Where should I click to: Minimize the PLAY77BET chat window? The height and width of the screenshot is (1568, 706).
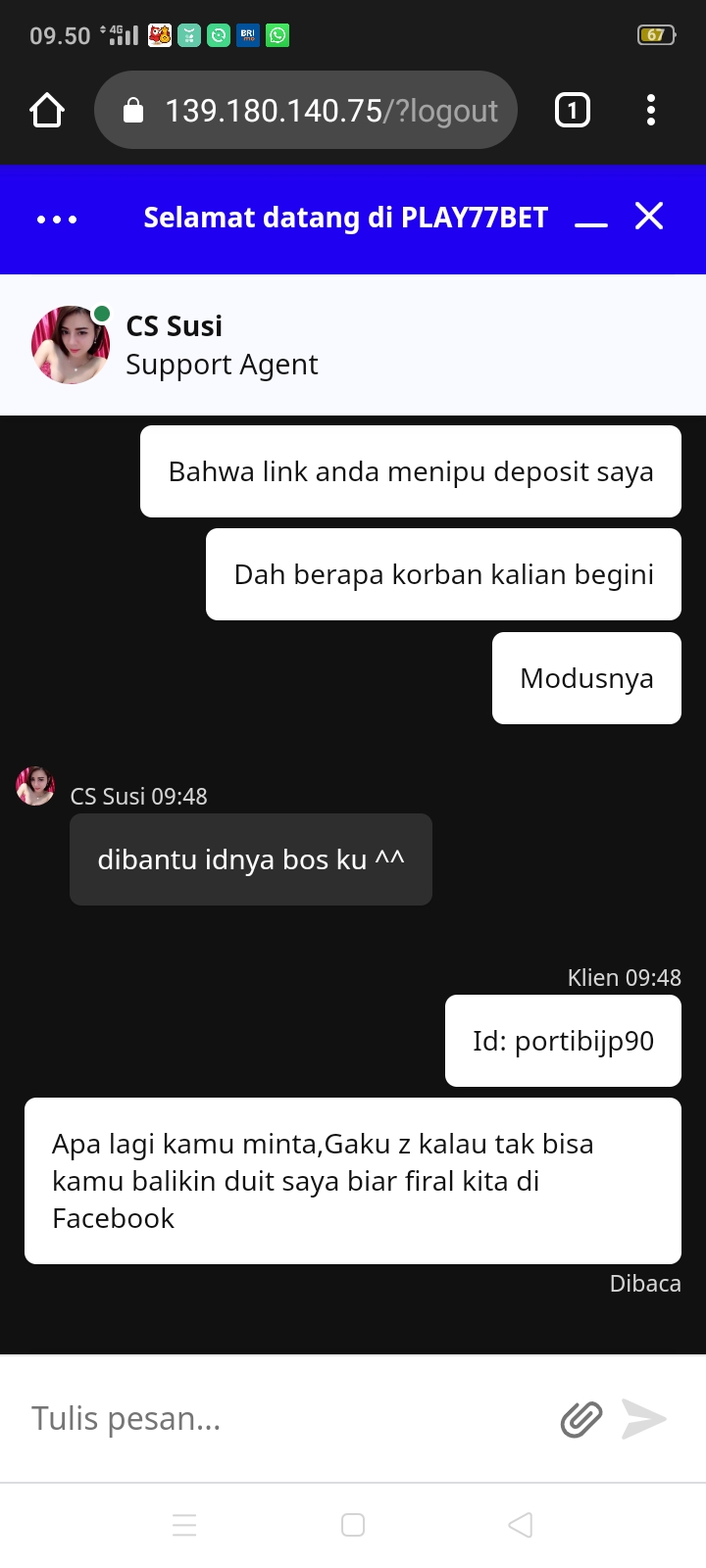click(x=591, y=220)
